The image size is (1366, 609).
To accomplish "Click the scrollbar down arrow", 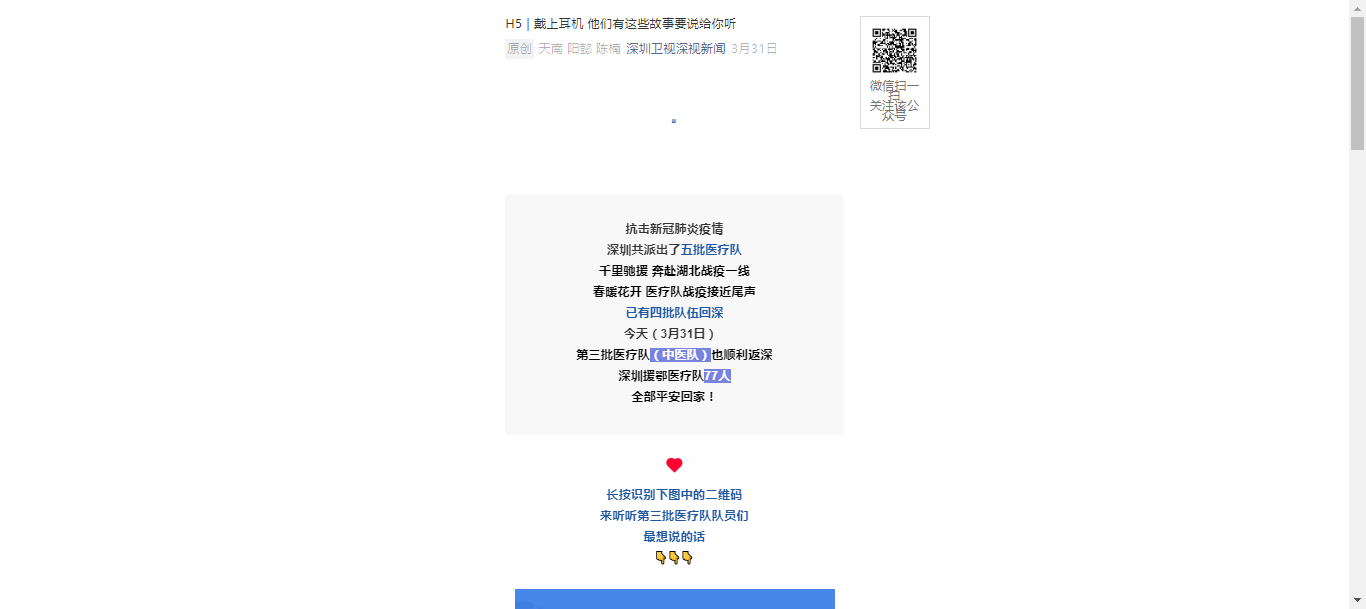I will (x=1357, y=601).
